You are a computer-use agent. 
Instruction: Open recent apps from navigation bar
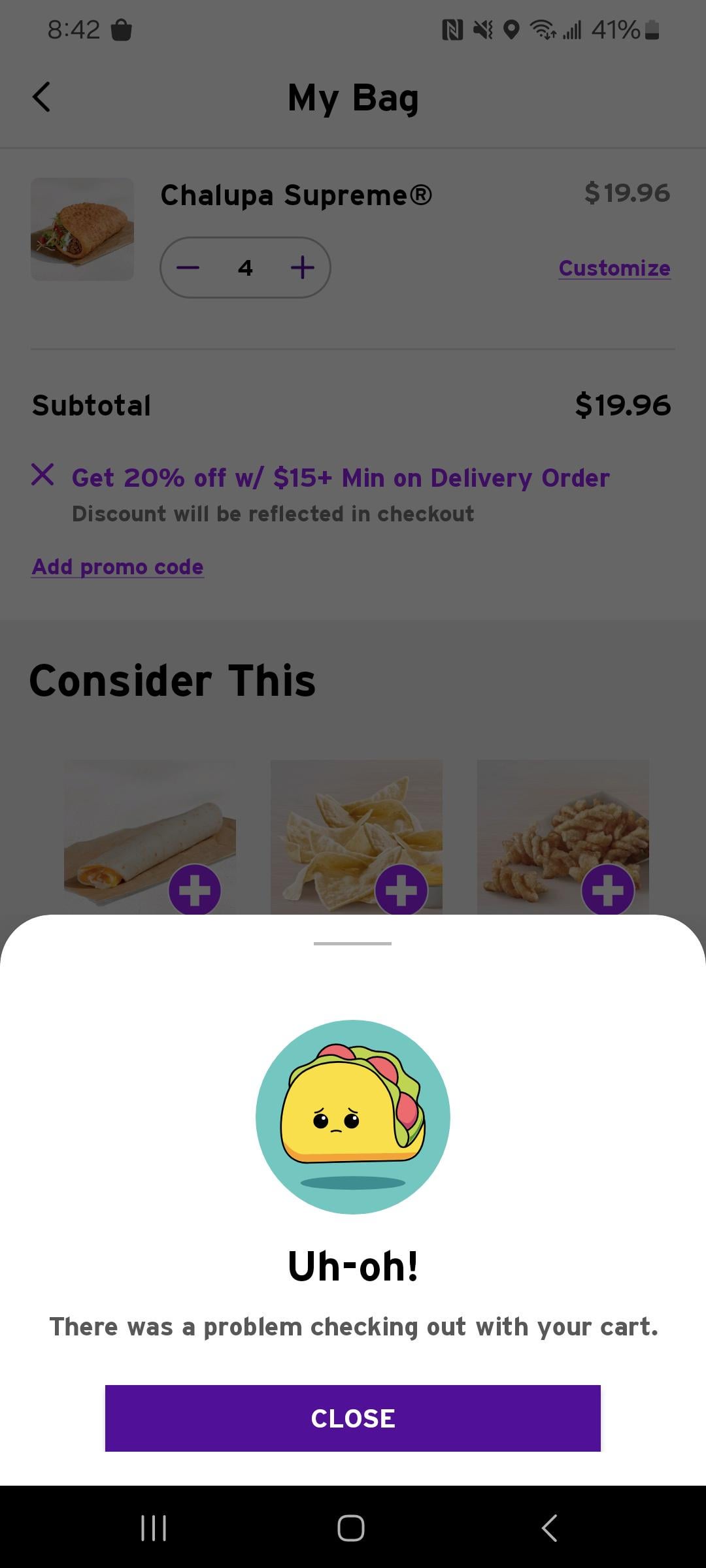point(154,1528)
